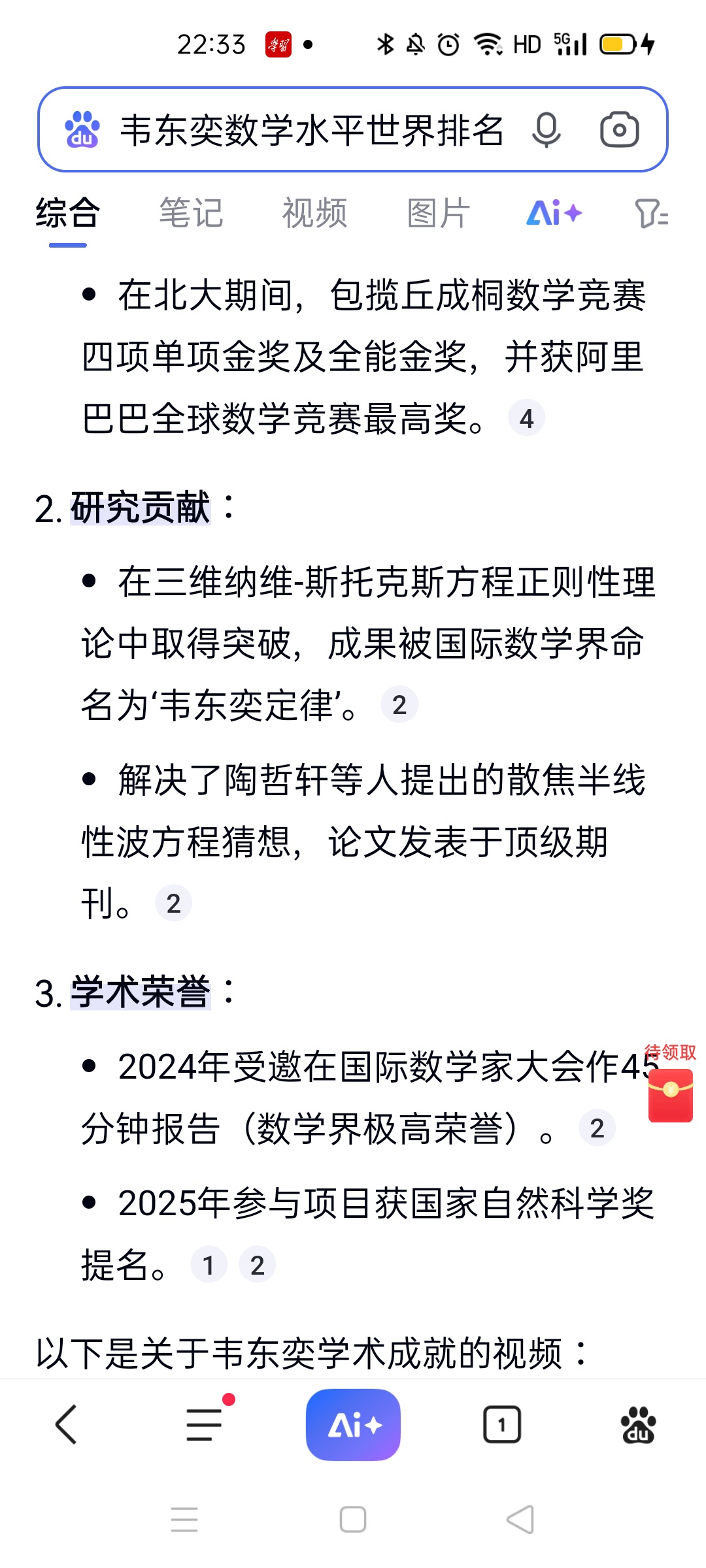Open citation 4 after 阿里巴巴全球数学竞赛最高奖

(x=527, y=418)
